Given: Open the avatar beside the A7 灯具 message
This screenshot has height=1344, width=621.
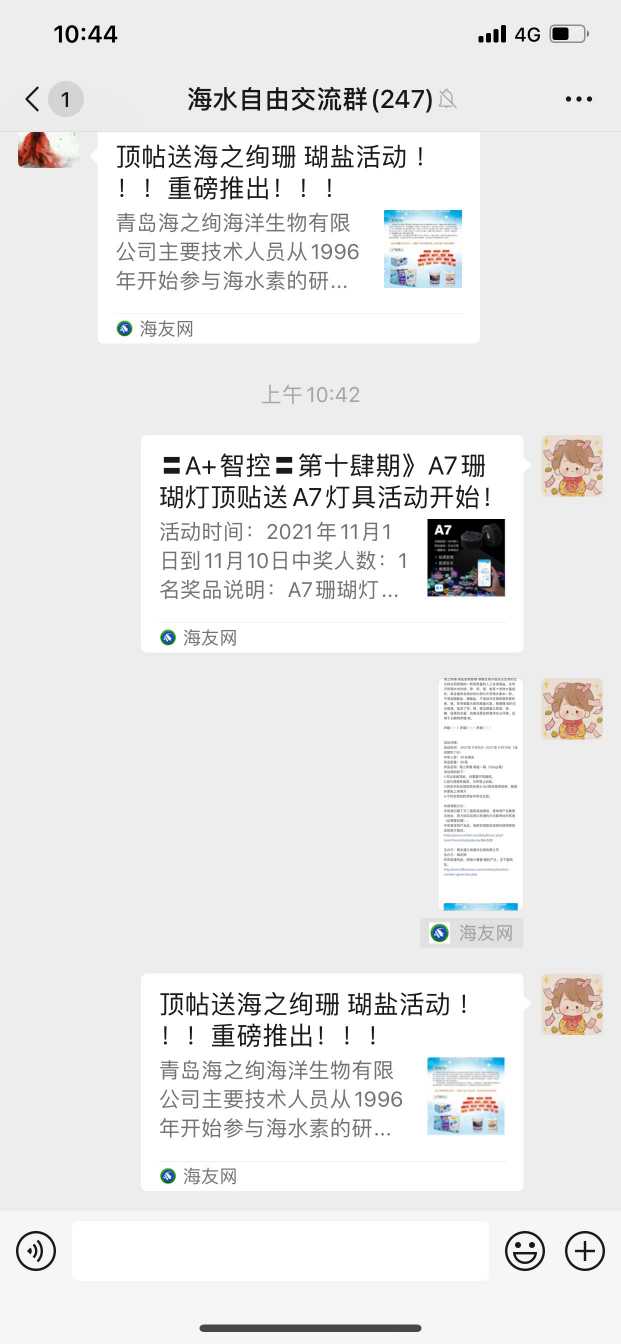Looking at the screenshot, I should coord(572,466).
